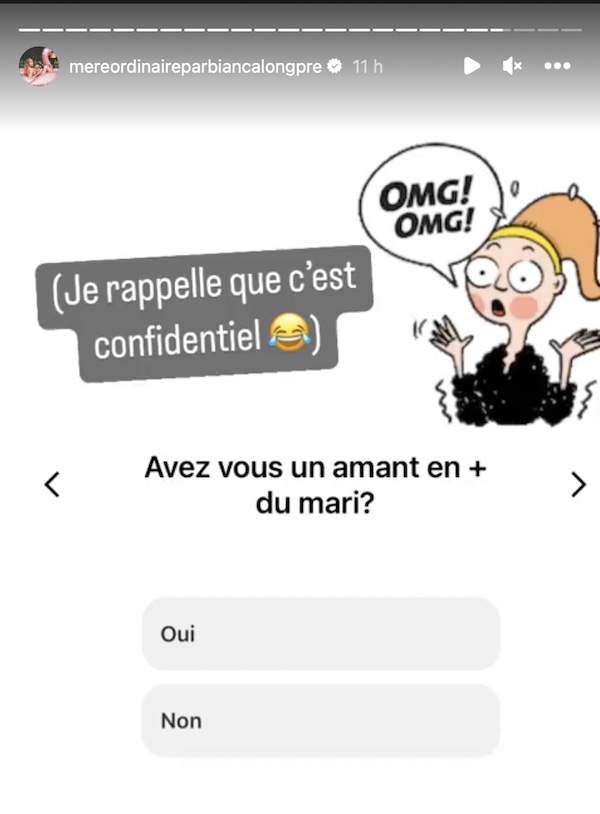Viewport: 600px width, 814px height.
Task: Vote Oui in the poll
Action: pyautogui.click(x=320, y=634)
